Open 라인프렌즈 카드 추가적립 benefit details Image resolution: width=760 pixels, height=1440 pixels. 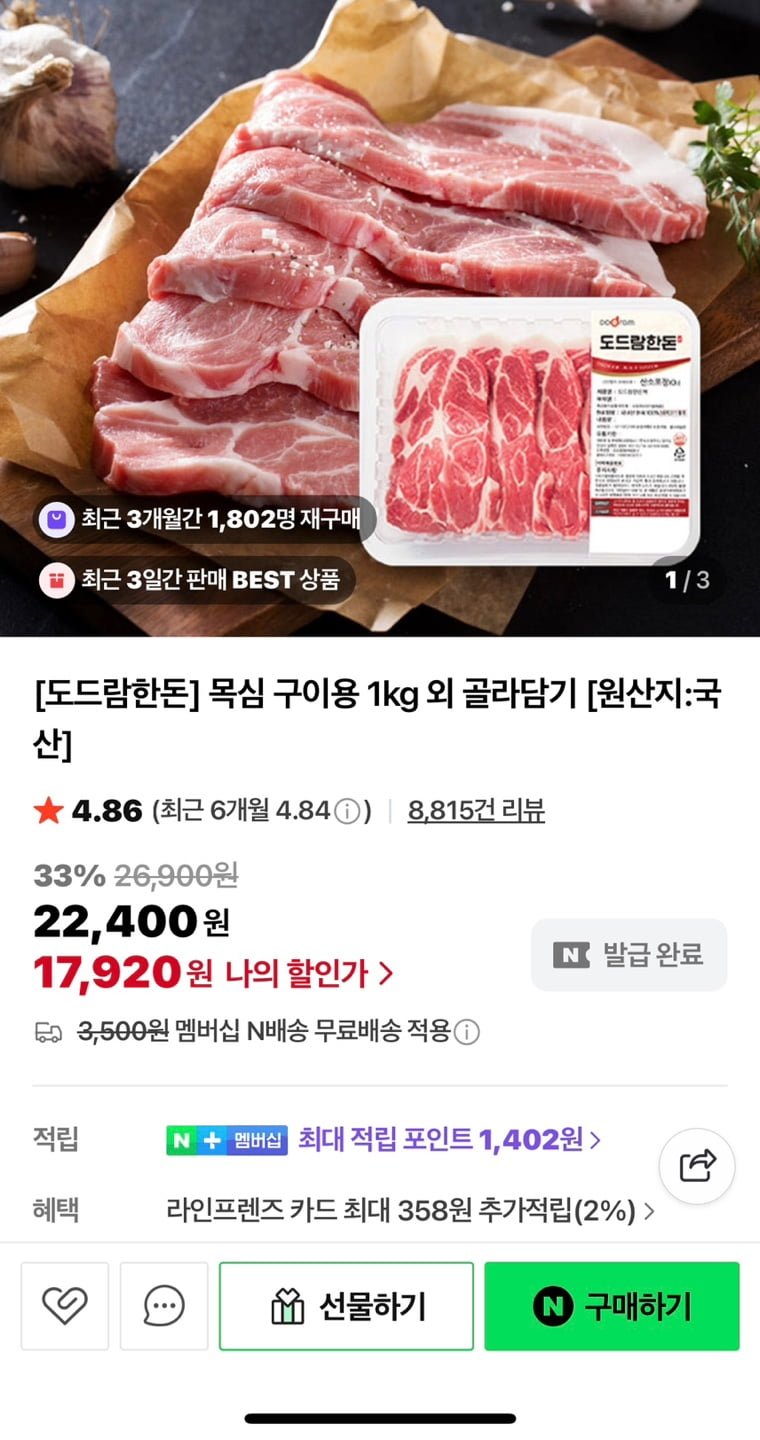pos(410,1211)
